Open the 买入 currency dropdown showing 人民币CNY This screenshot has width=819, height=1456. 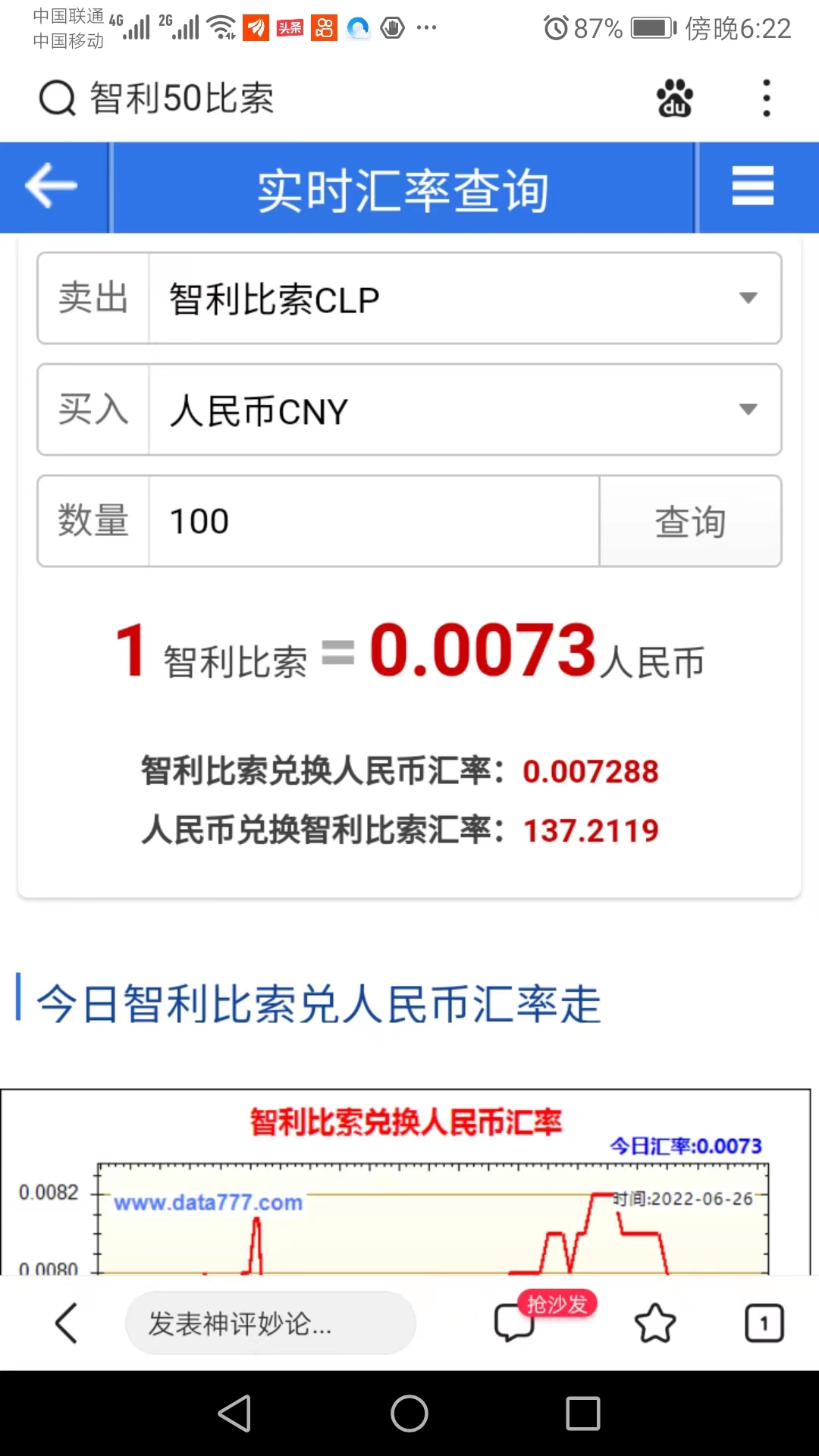(463, 410)
